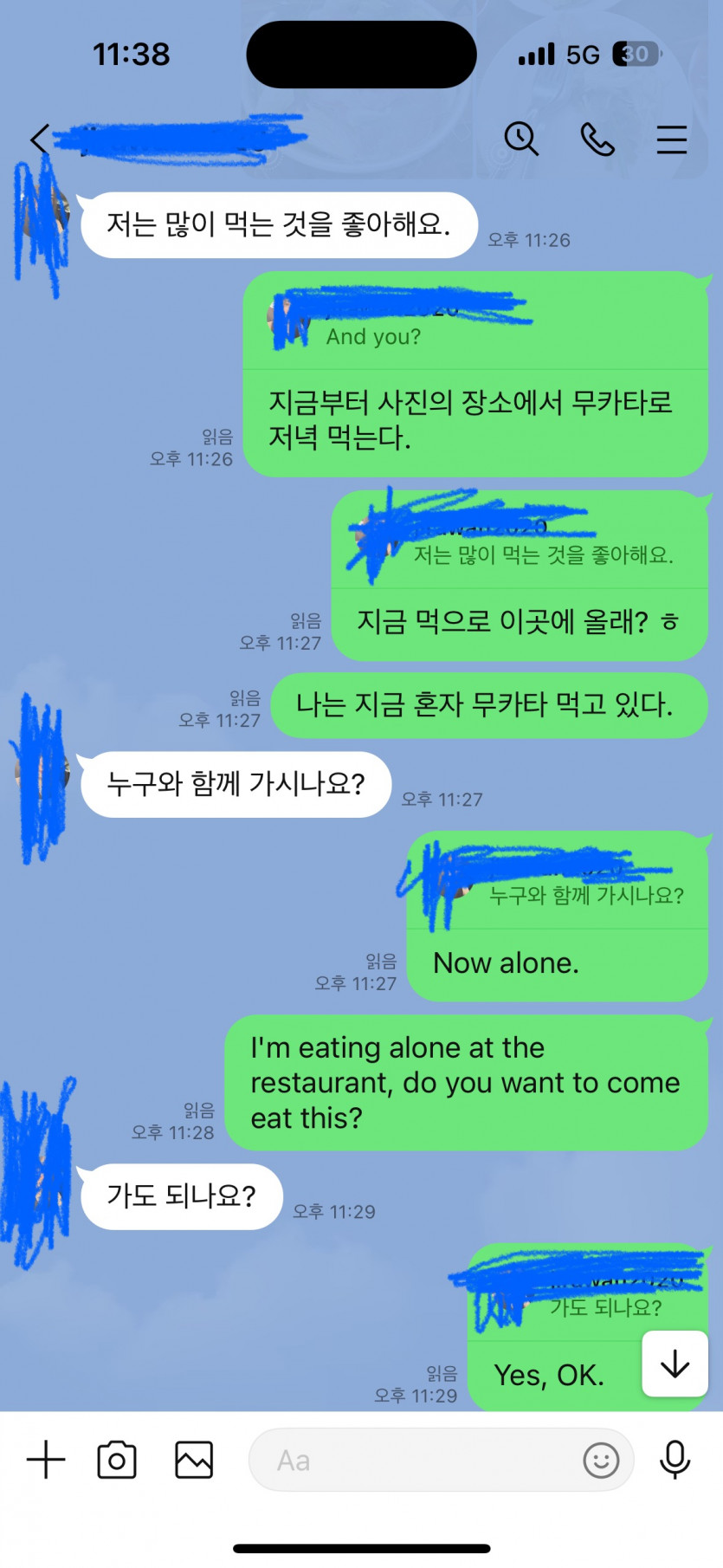This screenshot has height=1568, width=723.
Task: Start voice recording with the microphone icon
Action: point(674,1460)
